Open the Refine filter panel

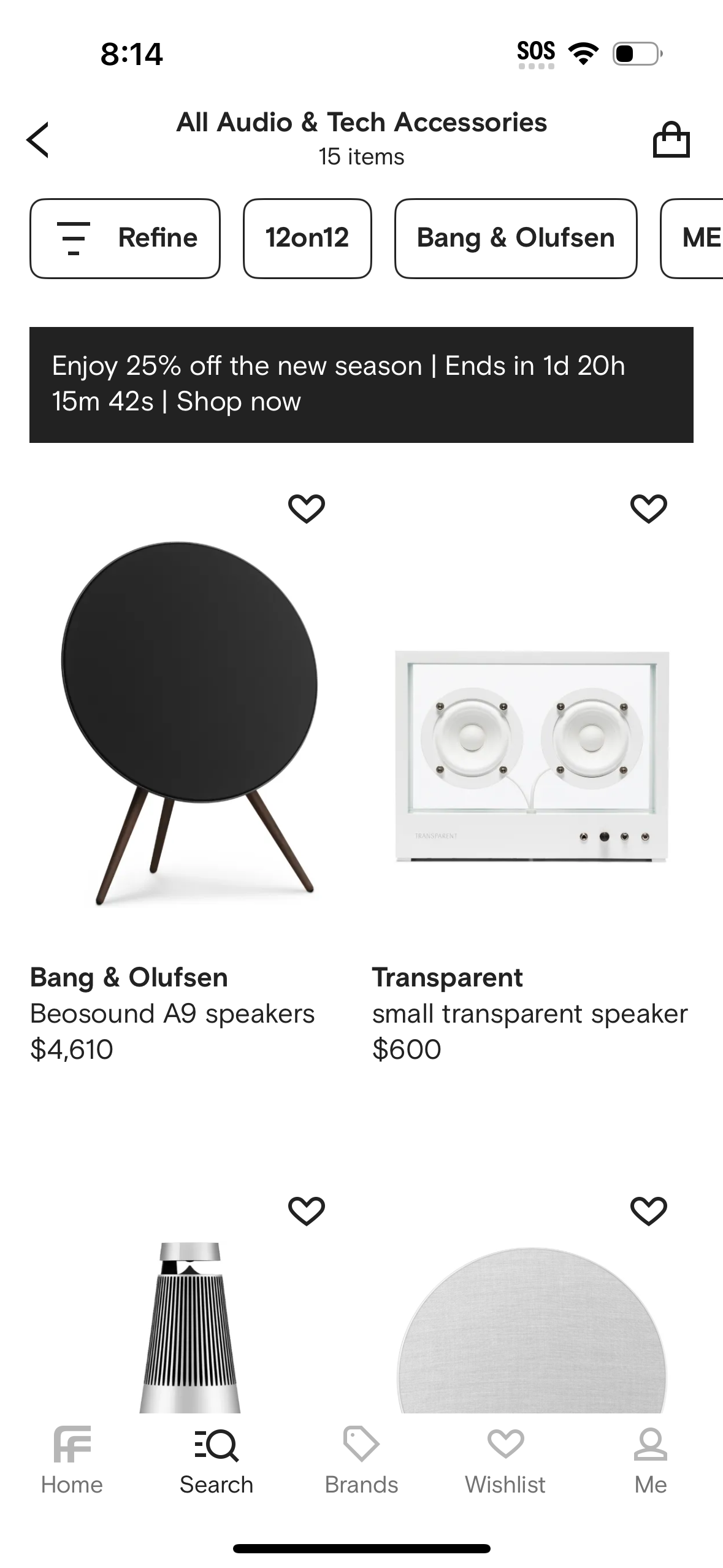(x=124, y=238)
